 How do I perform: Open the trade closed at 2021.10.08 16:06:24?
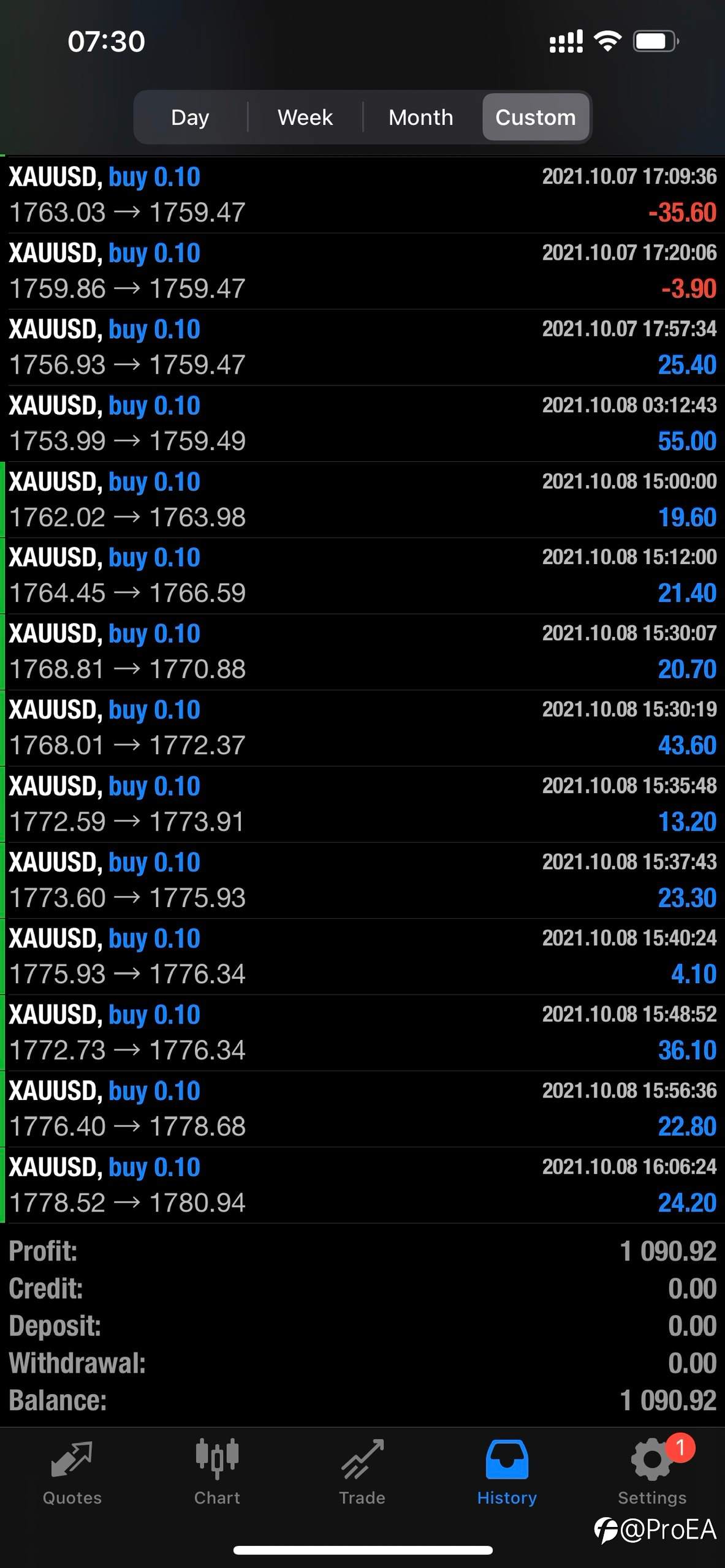point(362,1185)
